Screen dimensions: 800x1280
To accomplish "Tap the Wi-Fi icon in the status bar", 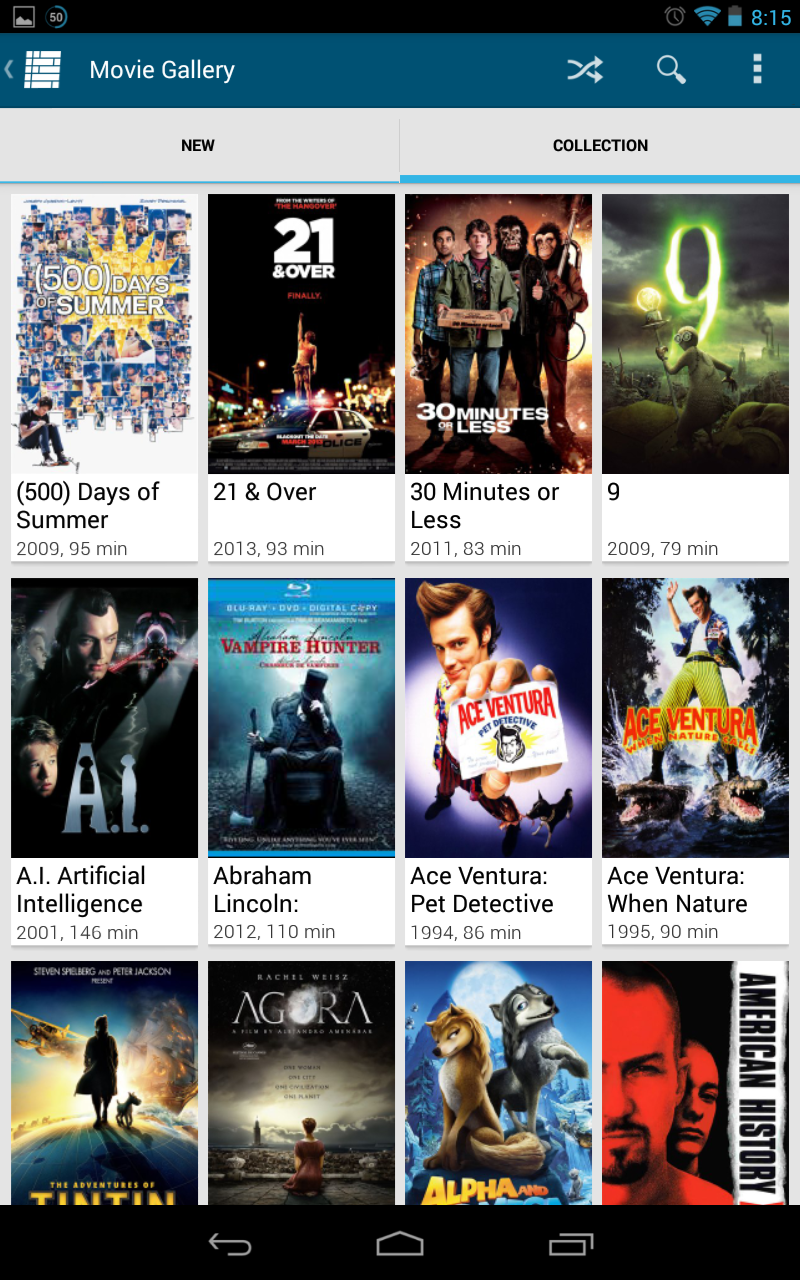I will tap(707, 14).
